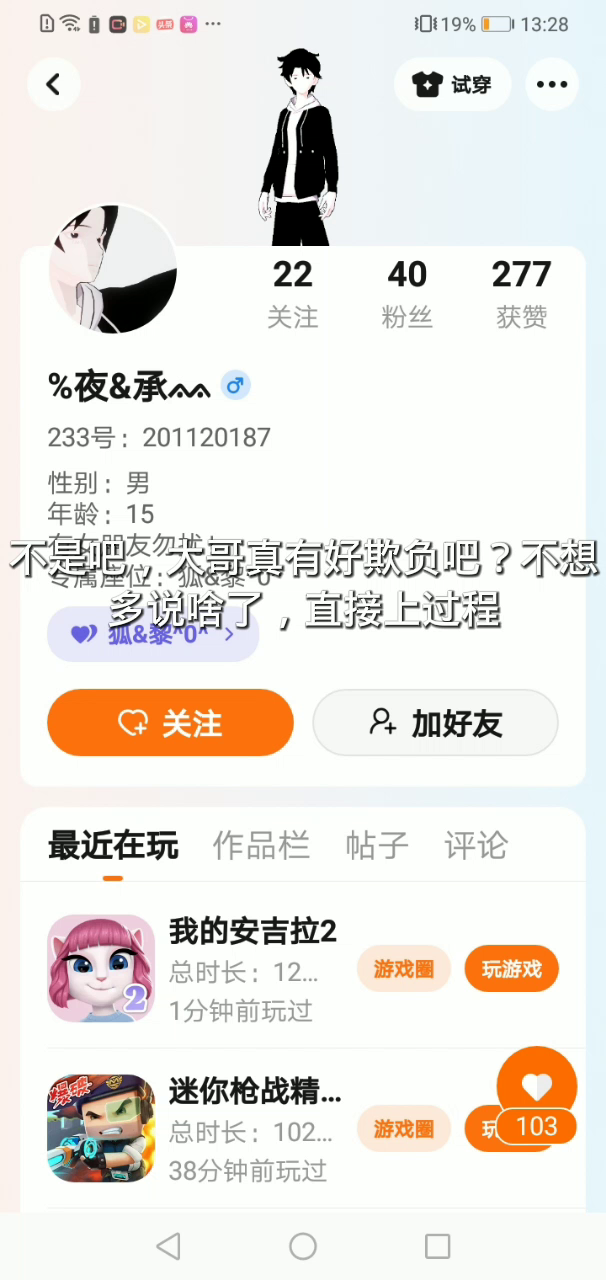This screenshot has width=606, height=1280.
Task: Switch to the 帖子 tab
Action: [x=377, y=846]
